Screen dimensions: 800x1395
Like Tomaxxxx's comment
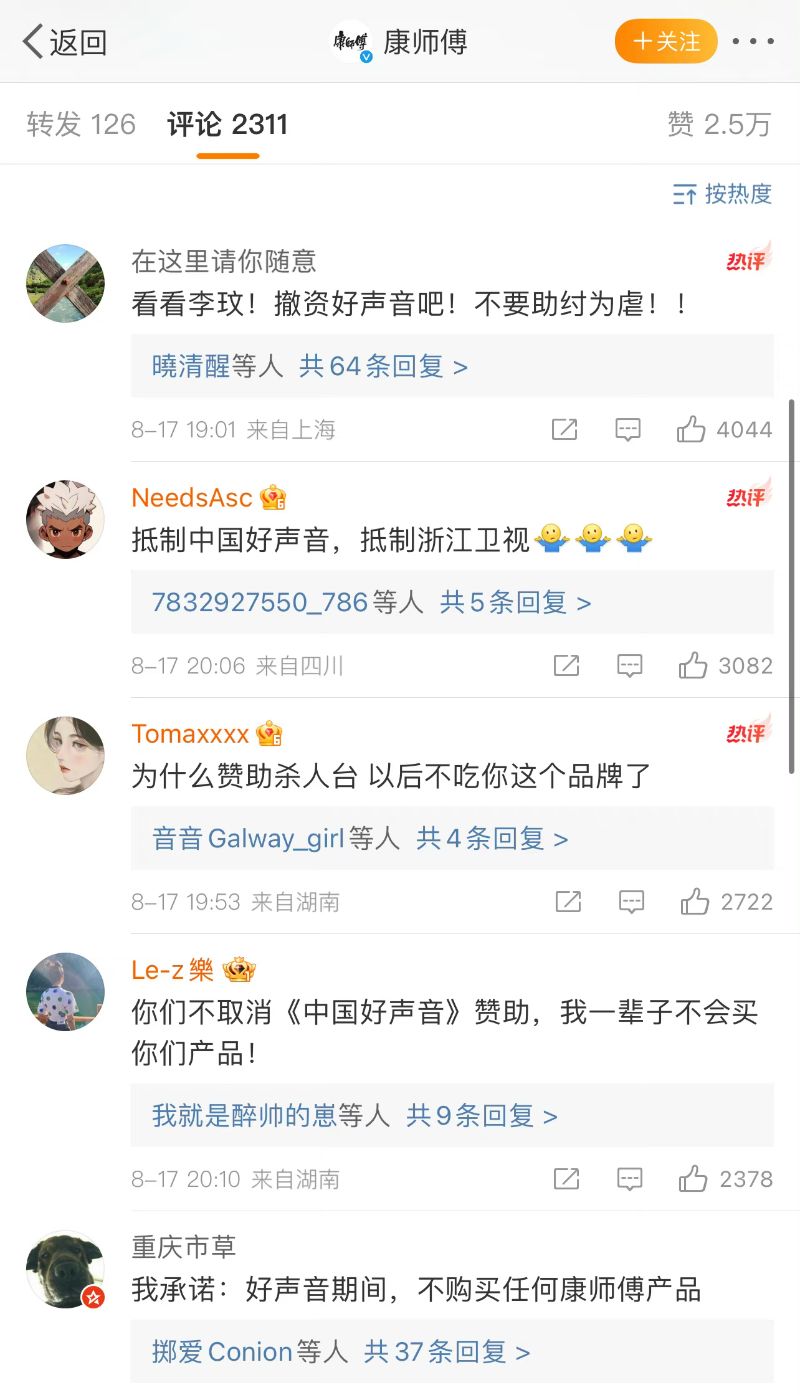[695, 902]
